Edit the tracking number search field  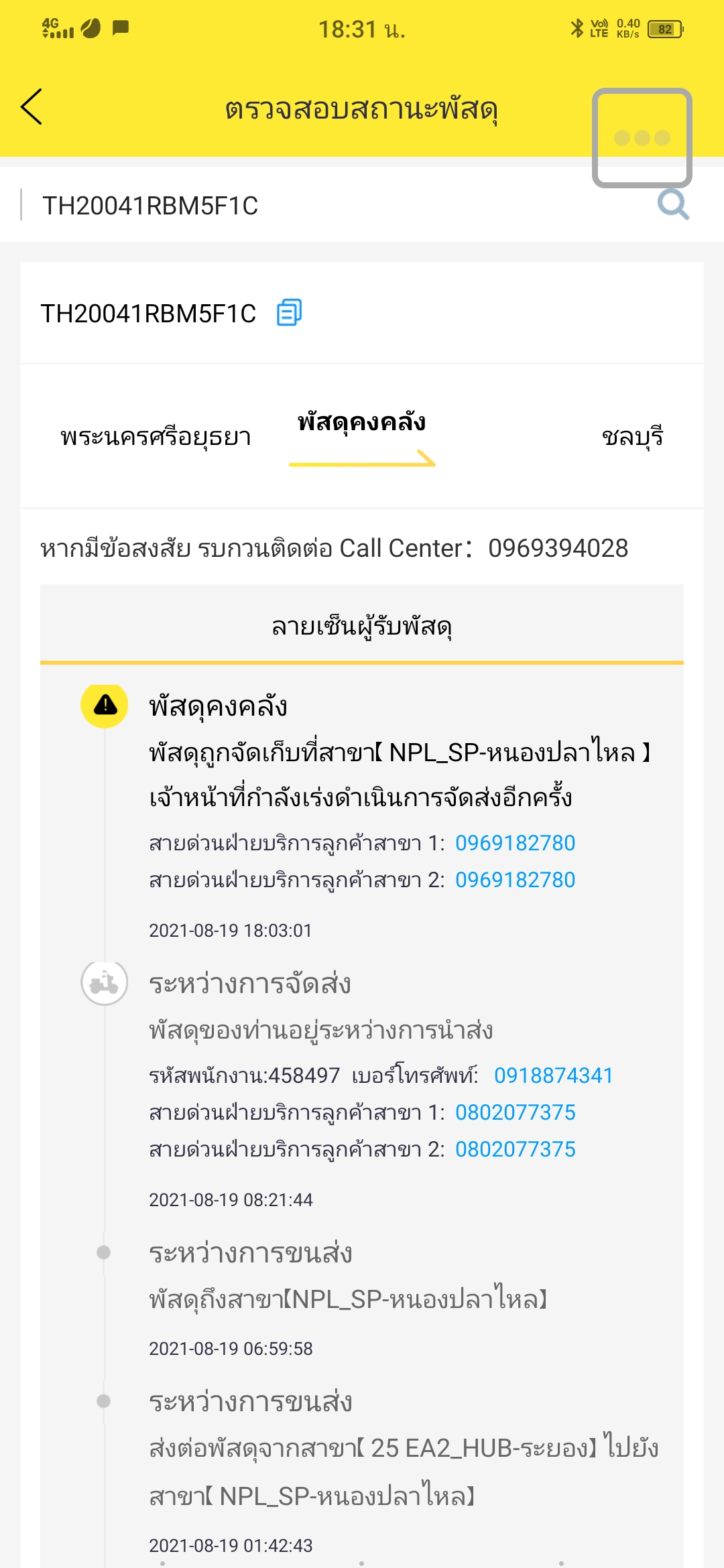[335, 206]
